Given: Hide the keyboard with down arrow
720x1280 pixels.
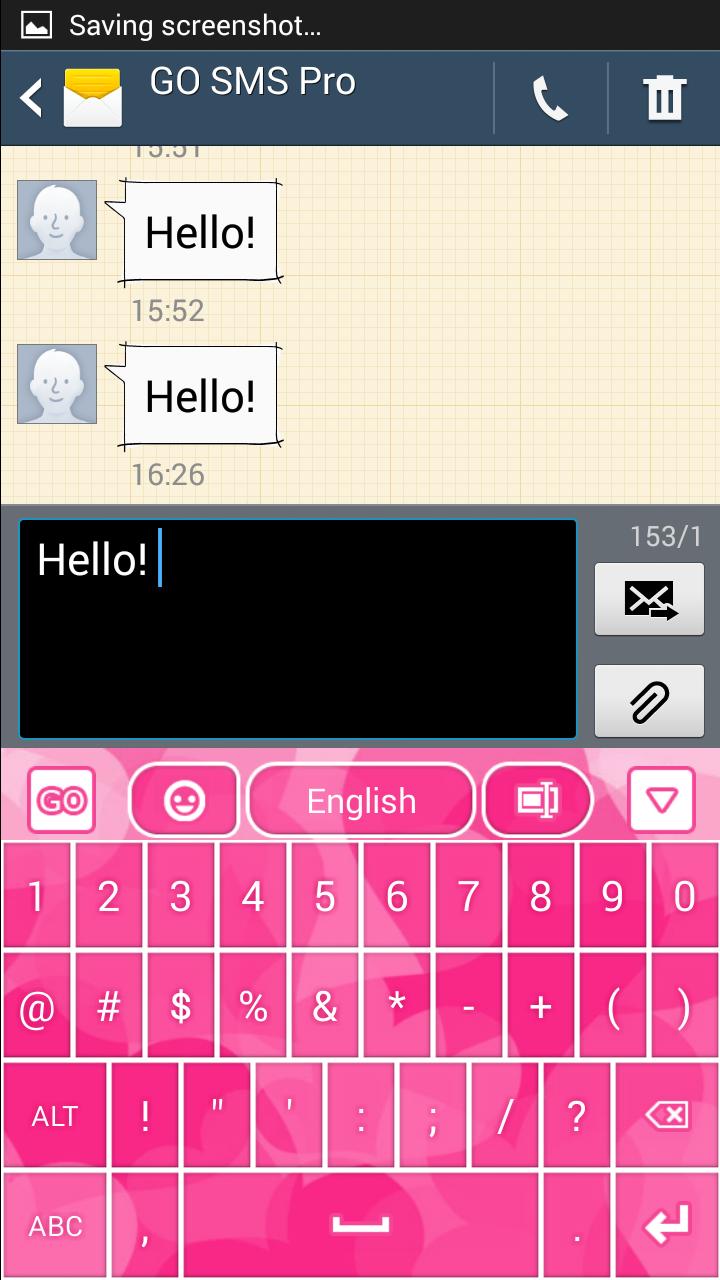Looking at the screenshot, I should pyautogui.click(x=661, y=800).
